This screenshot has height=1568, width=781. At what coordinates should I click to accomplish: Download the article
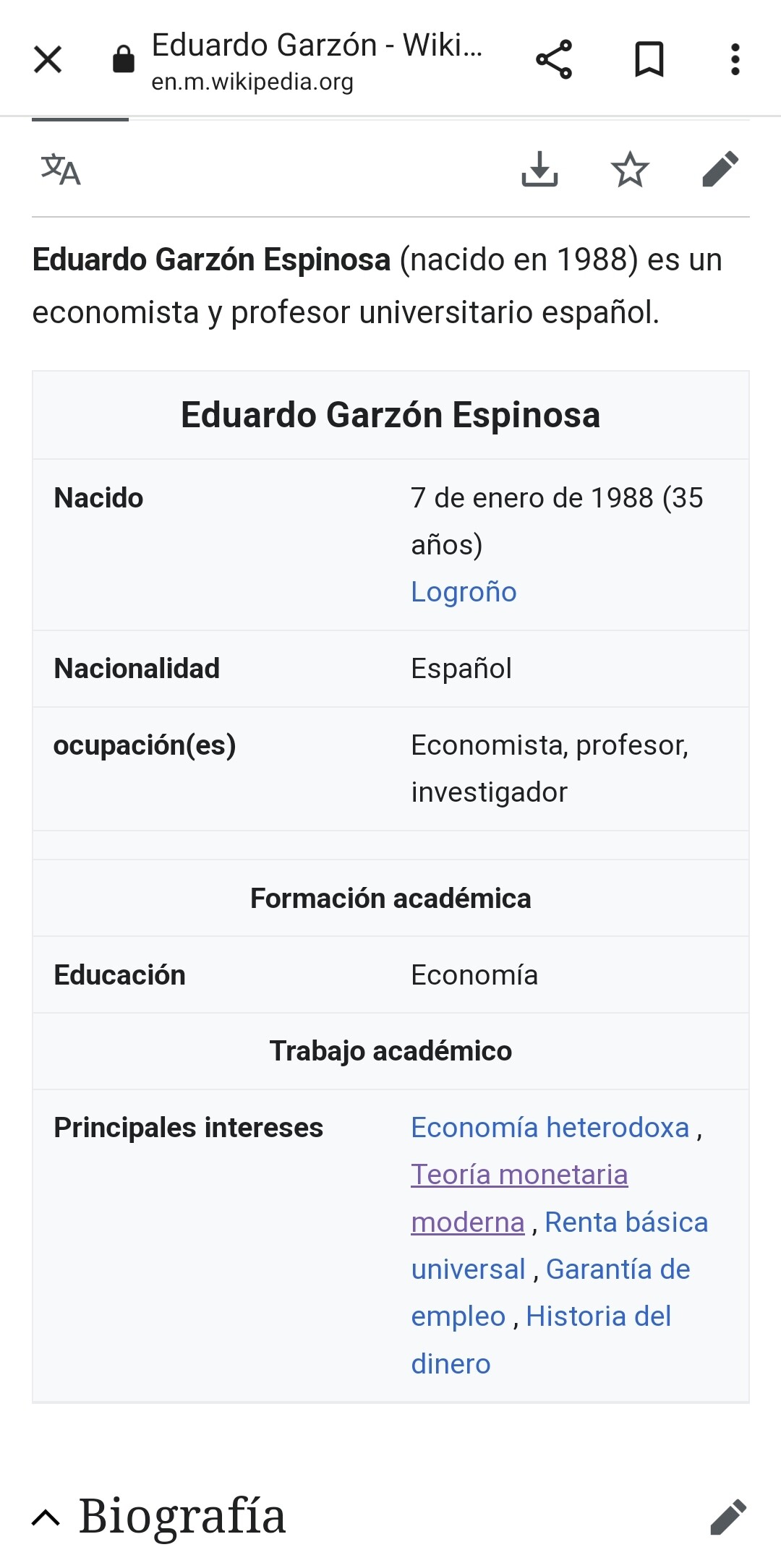click(539, 170)
